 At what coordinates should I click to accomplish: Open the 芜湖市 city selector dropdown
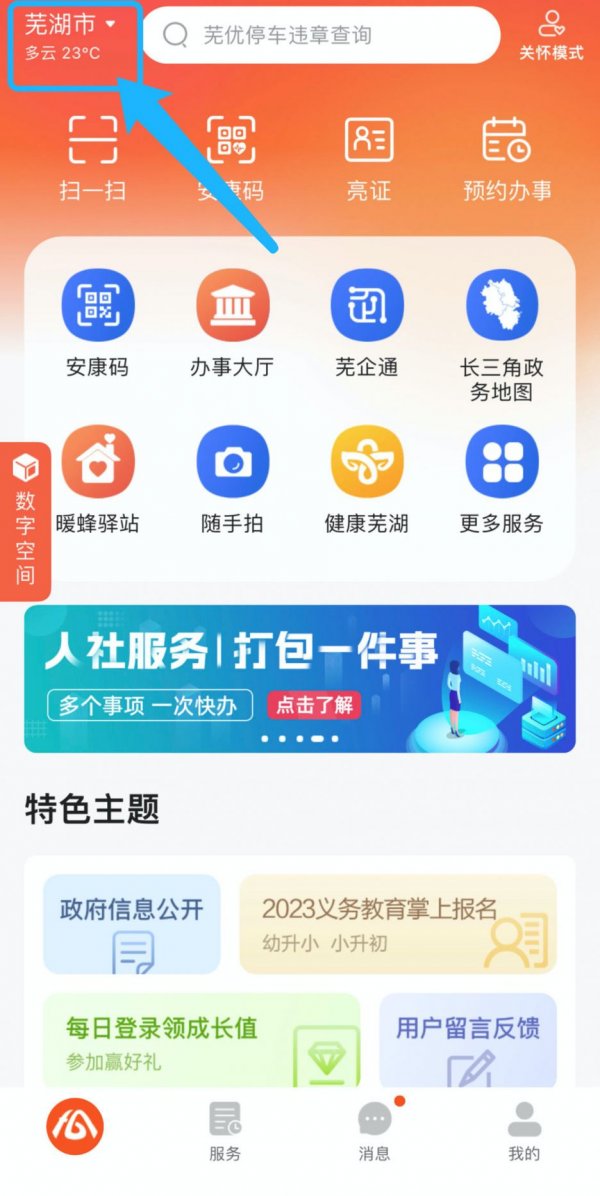(72, 27)
